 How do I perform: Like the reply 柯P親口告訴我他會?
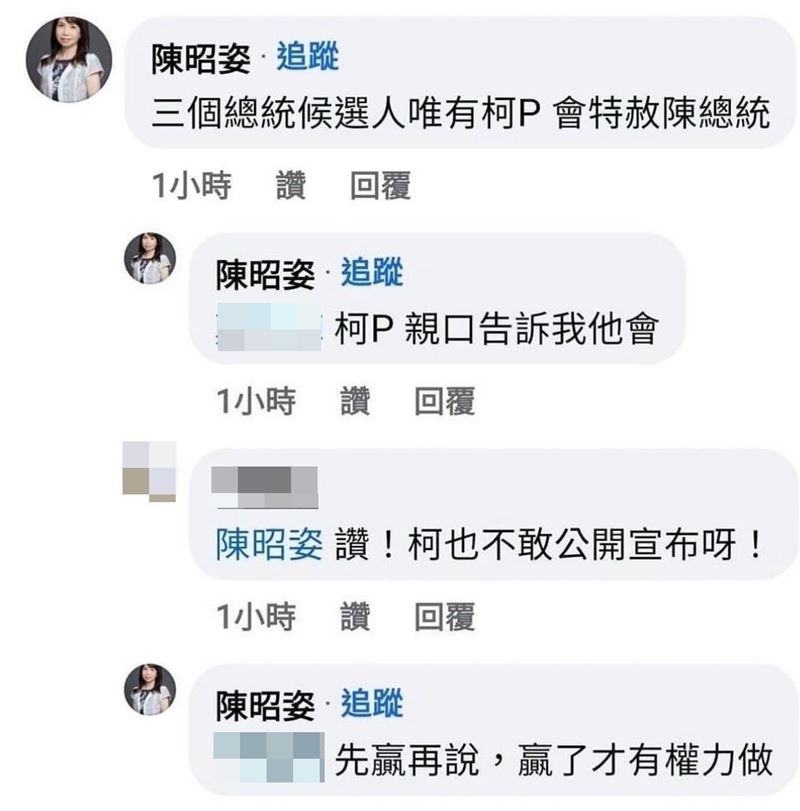click(x=355, y=402)
